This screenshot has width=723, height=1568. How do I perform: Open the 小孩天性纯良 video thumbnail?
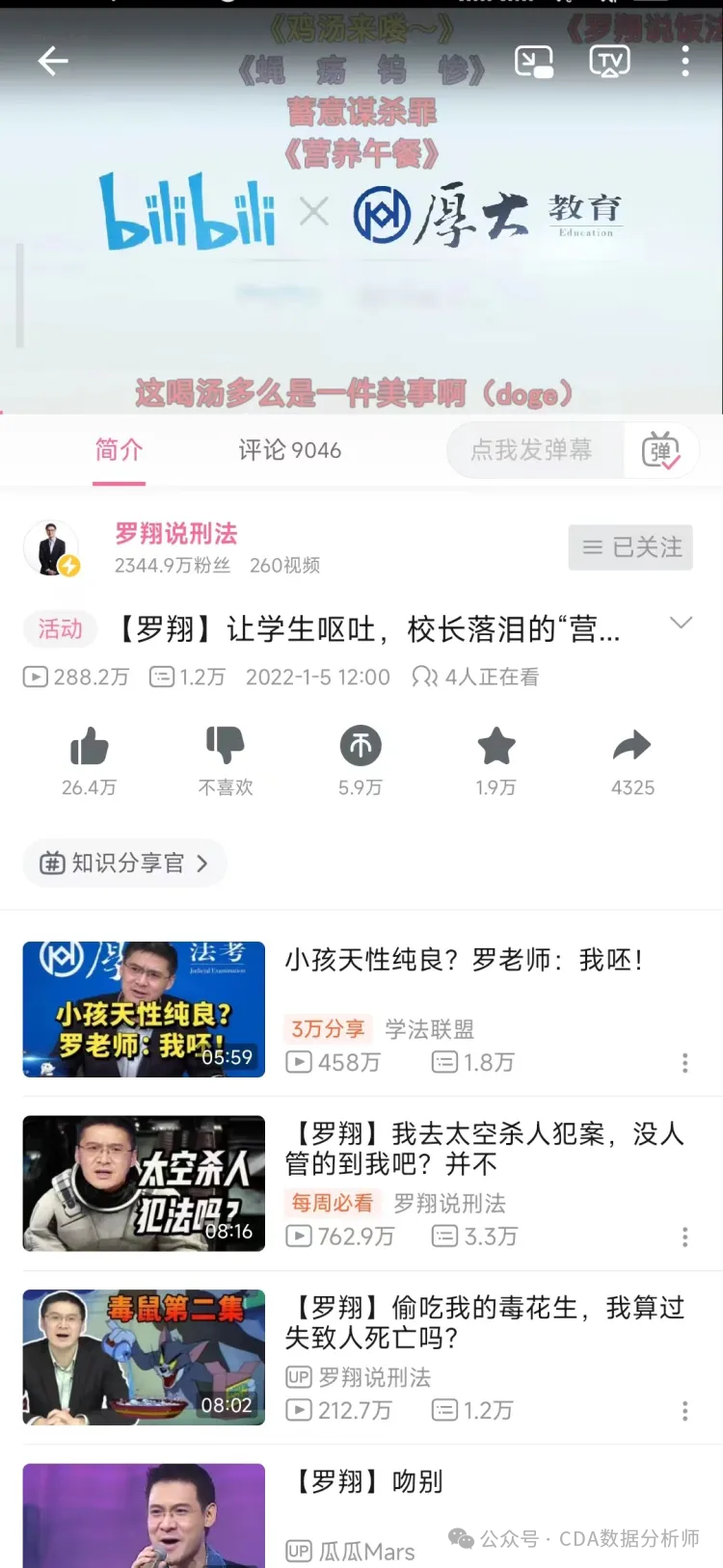tap(143, 1009)
